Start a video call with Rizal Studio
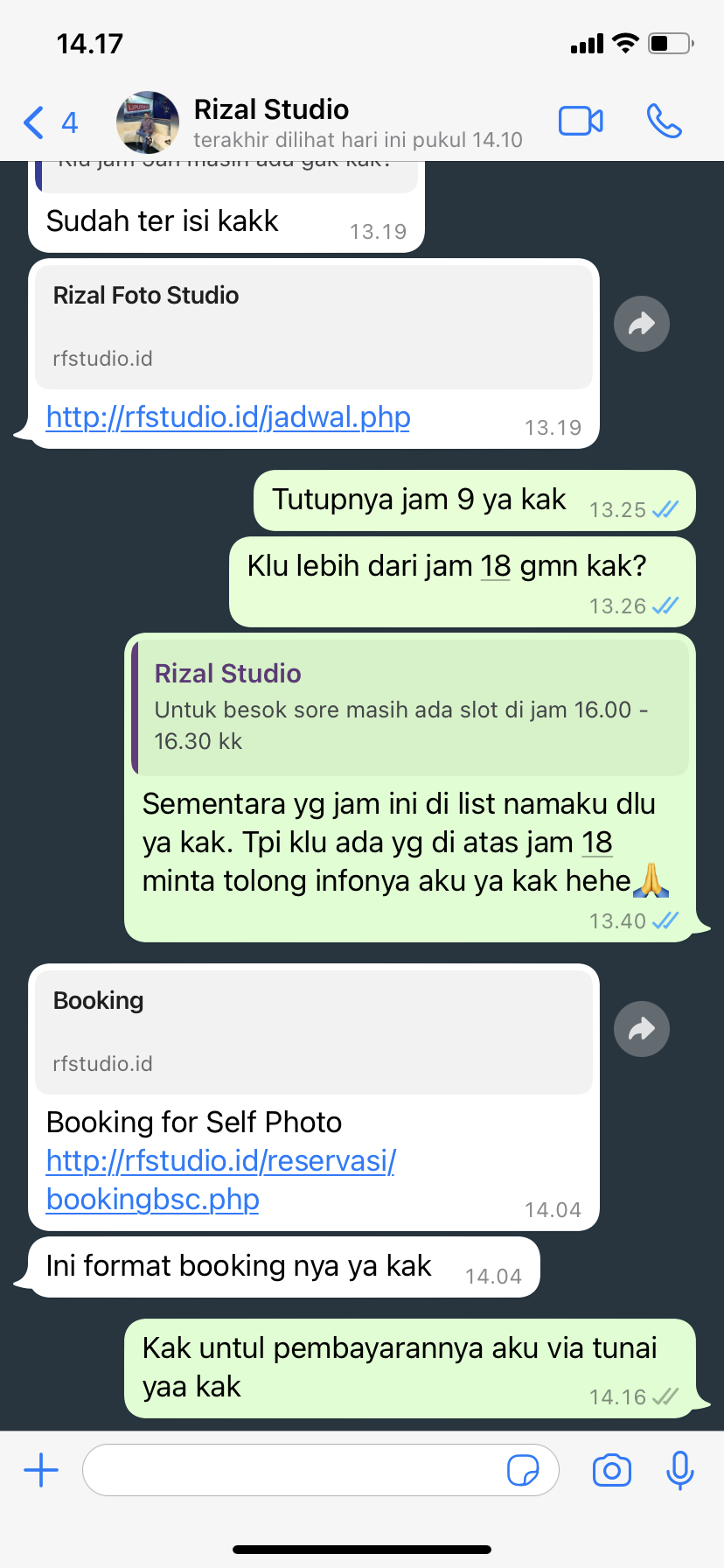Screen dimensions: 724x1568 [581, 122]
